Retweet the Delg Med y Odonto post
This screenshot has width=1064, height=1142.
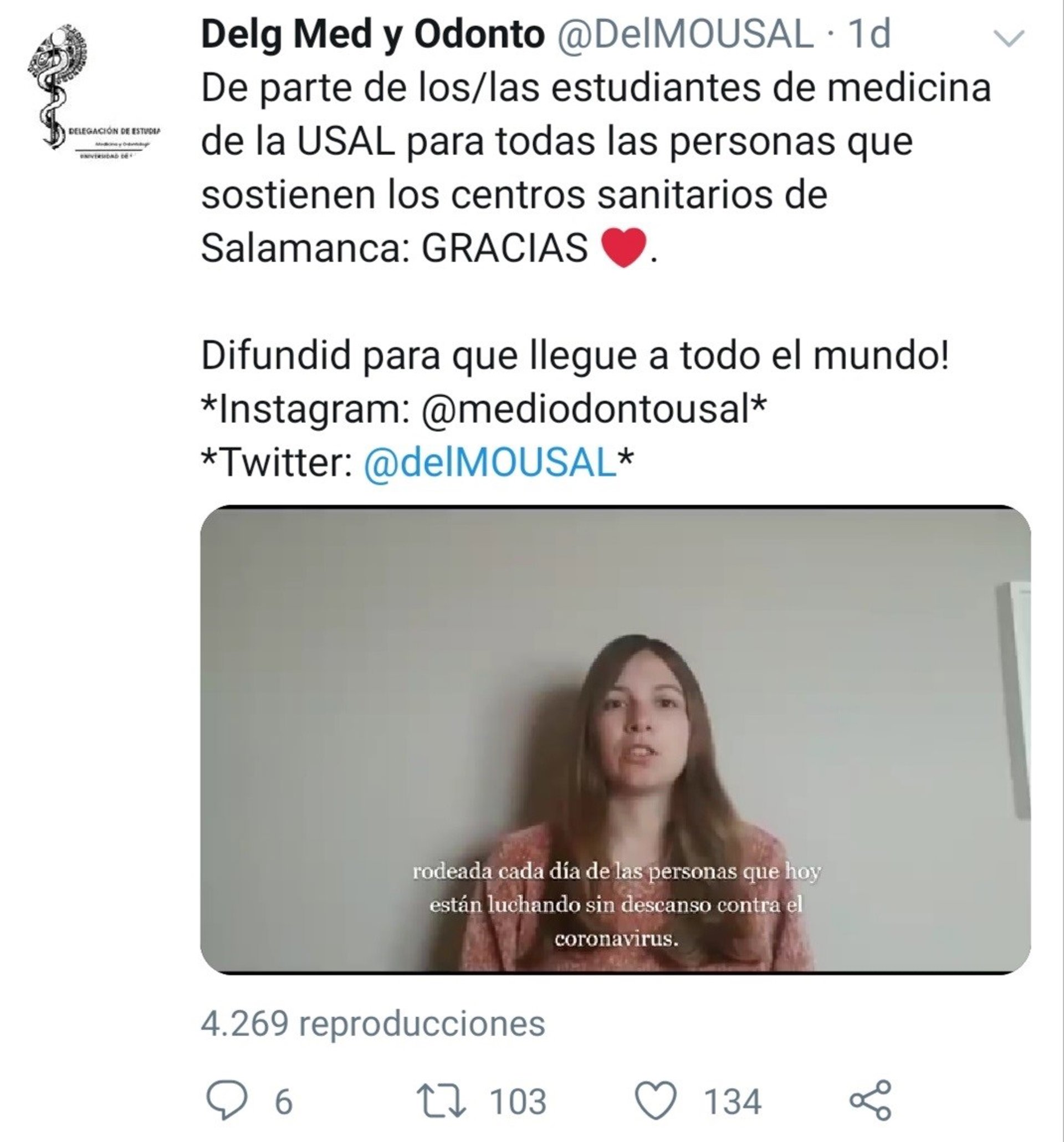pos(441,1100)
